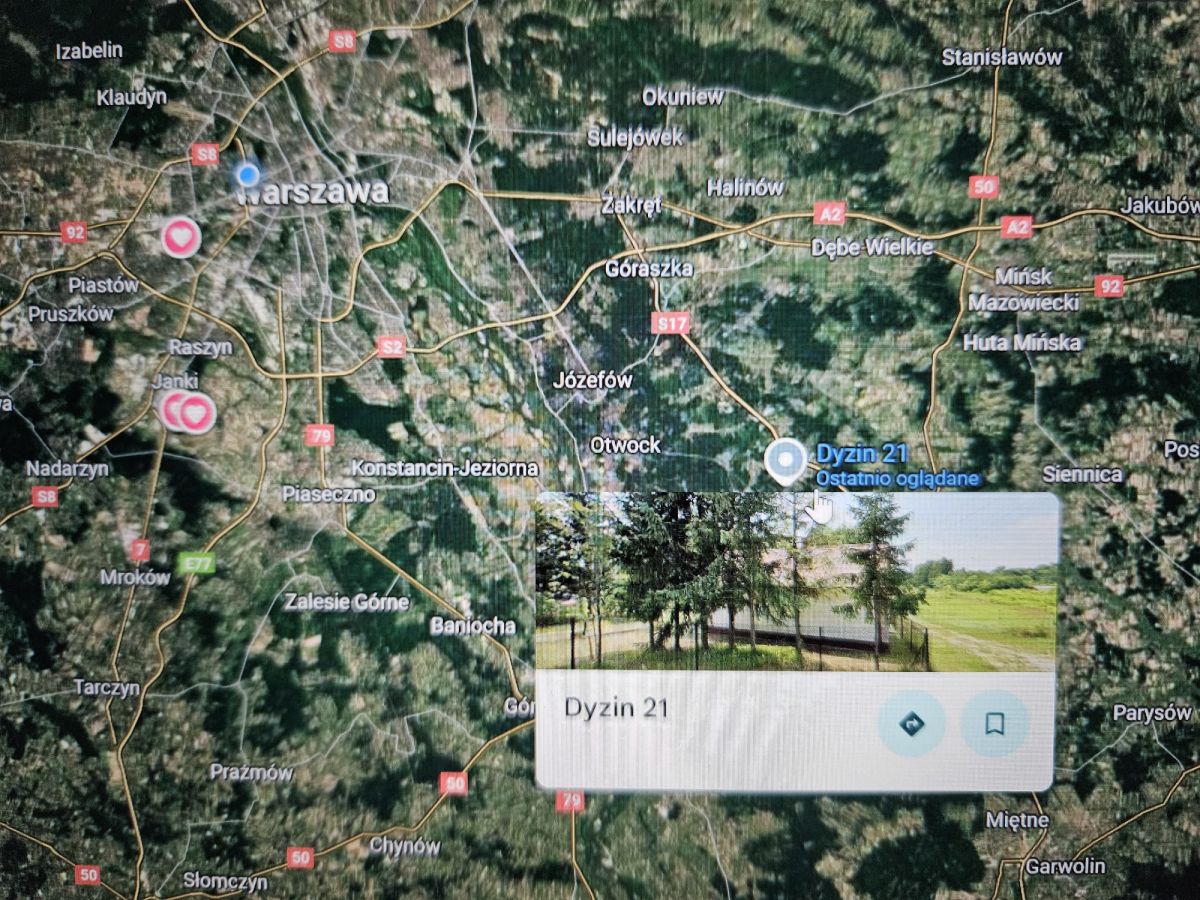Save Dyzin 21 with the bookmark icon
This screenshot has height=900, width=1200.
coord(994,723)
